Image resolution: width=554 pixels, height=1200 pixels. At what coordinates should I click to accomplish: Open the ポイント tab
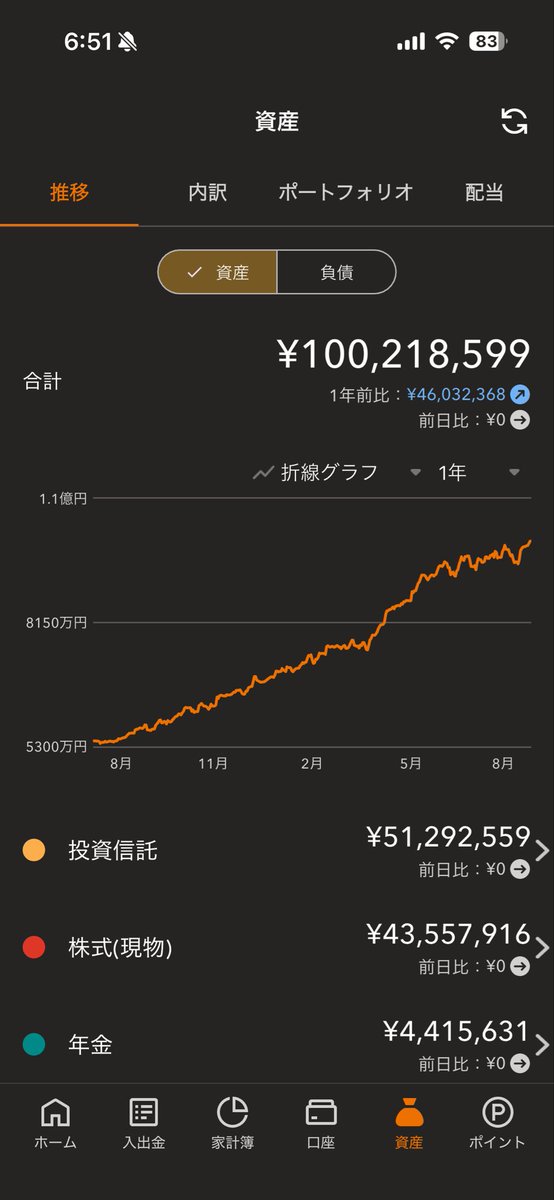[497, 1124]
